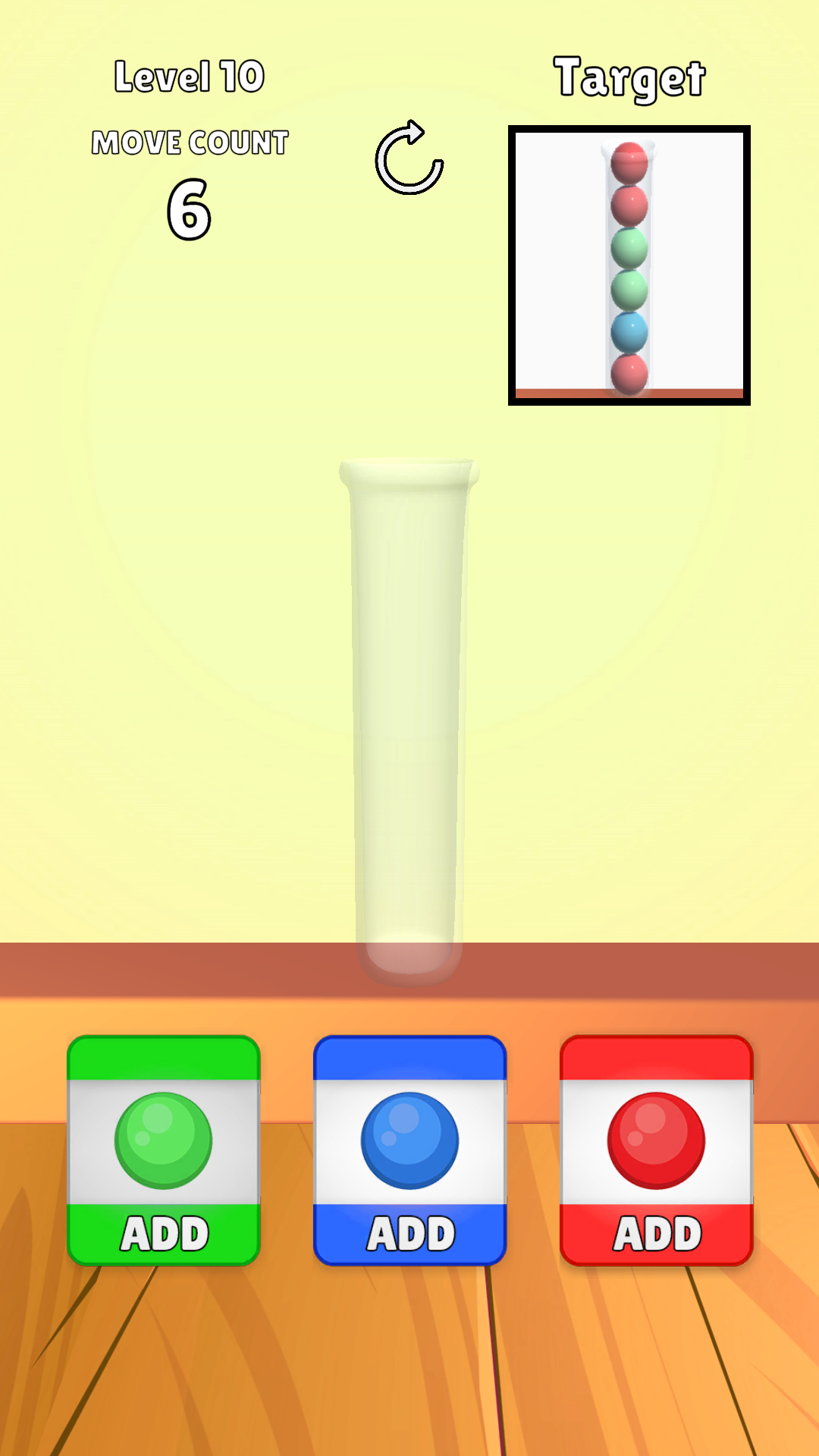Screen dimensions: 819x1456
Task: Add a green ball to the tube
Action: (x=164, y=1150)
